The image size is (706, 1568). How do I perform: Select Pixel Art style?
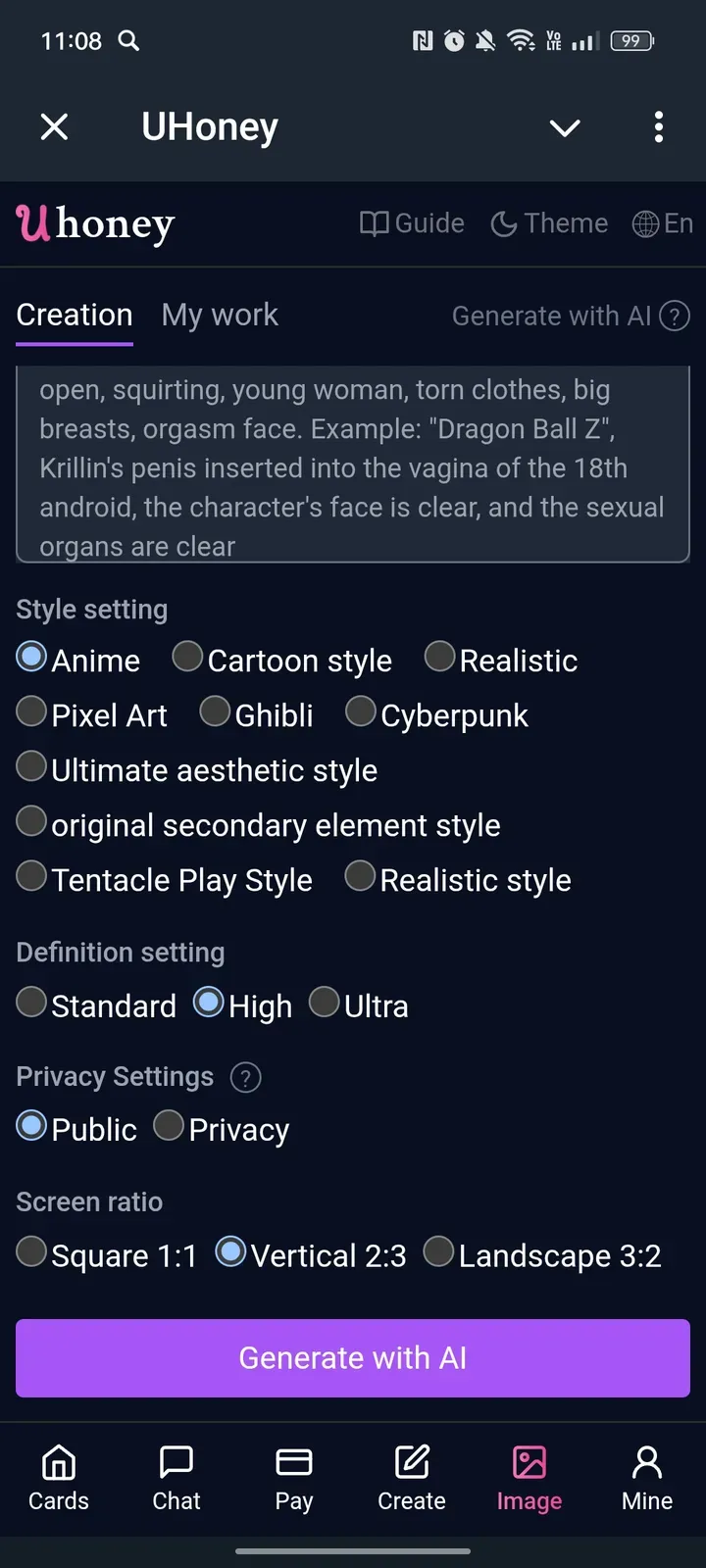pos(32,711)
